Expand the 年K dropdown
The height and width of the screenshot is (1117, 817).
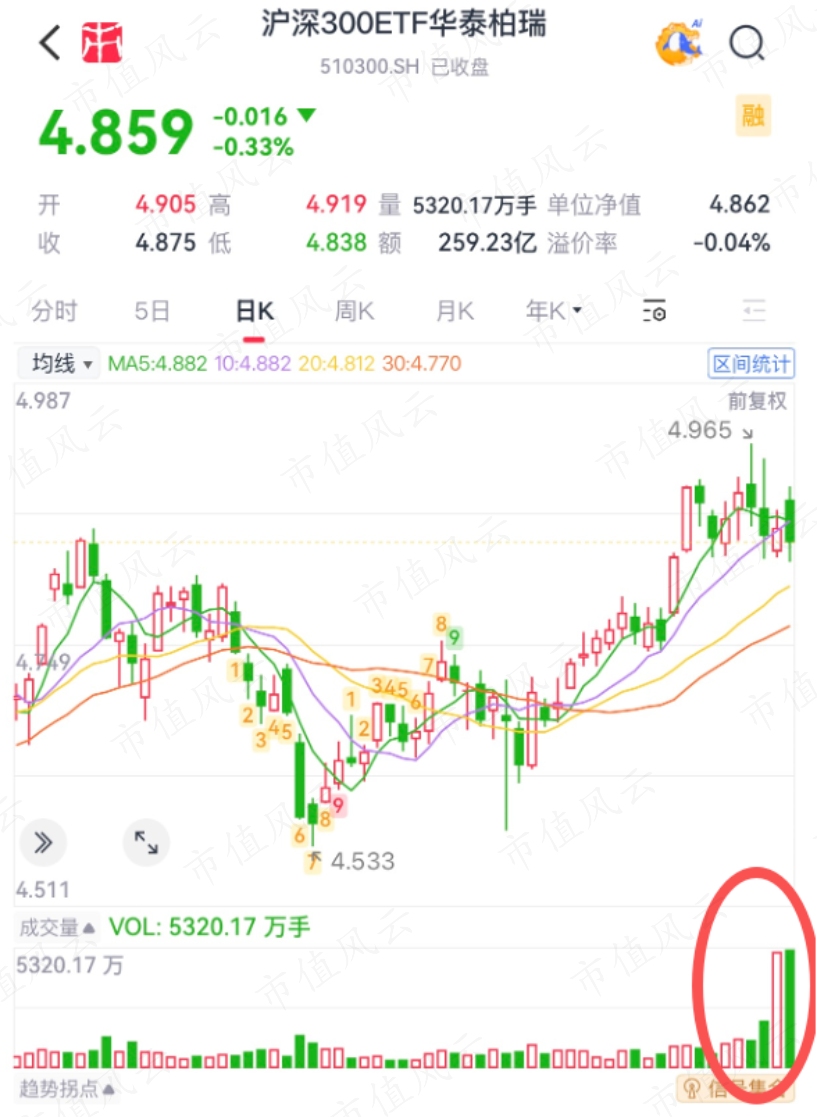tap(554, 311)
